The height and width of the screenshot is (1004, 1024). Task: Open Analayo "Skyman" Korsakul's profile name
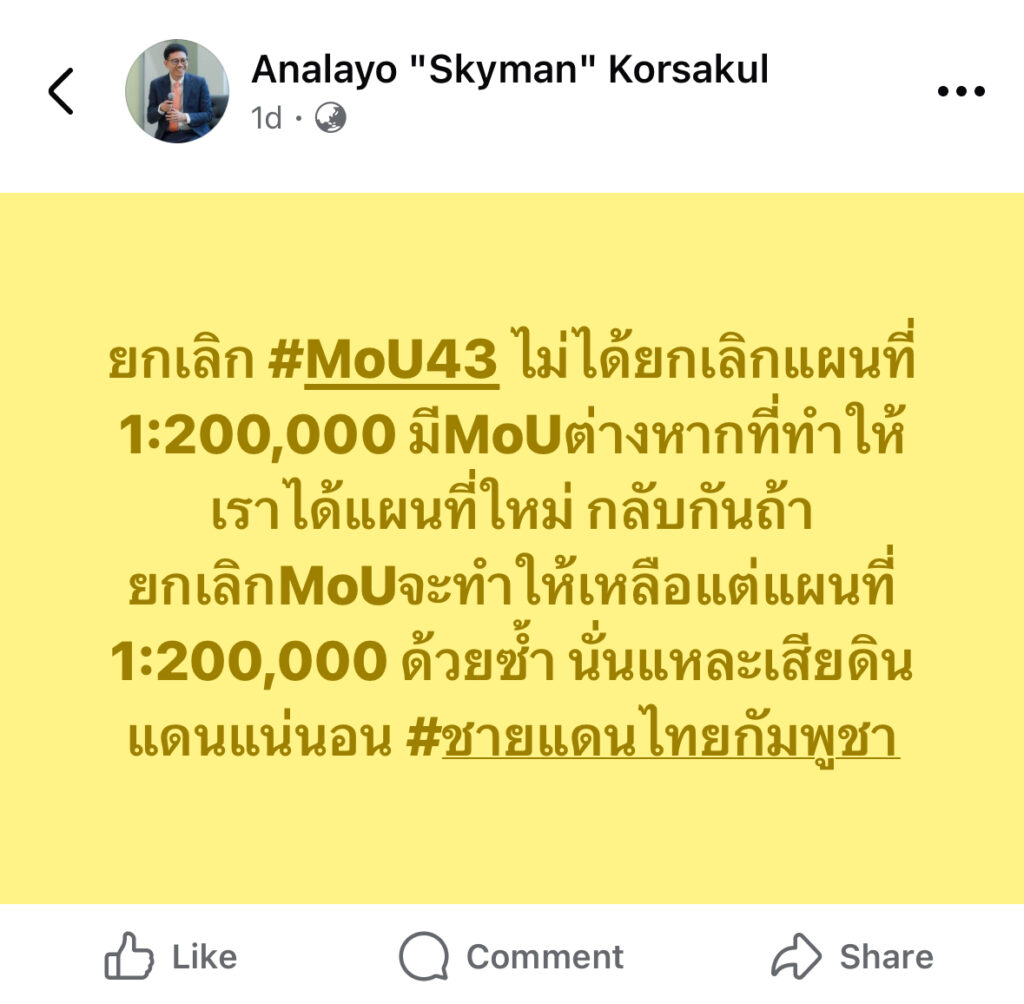pyautogui.click(x=509, y=69)
